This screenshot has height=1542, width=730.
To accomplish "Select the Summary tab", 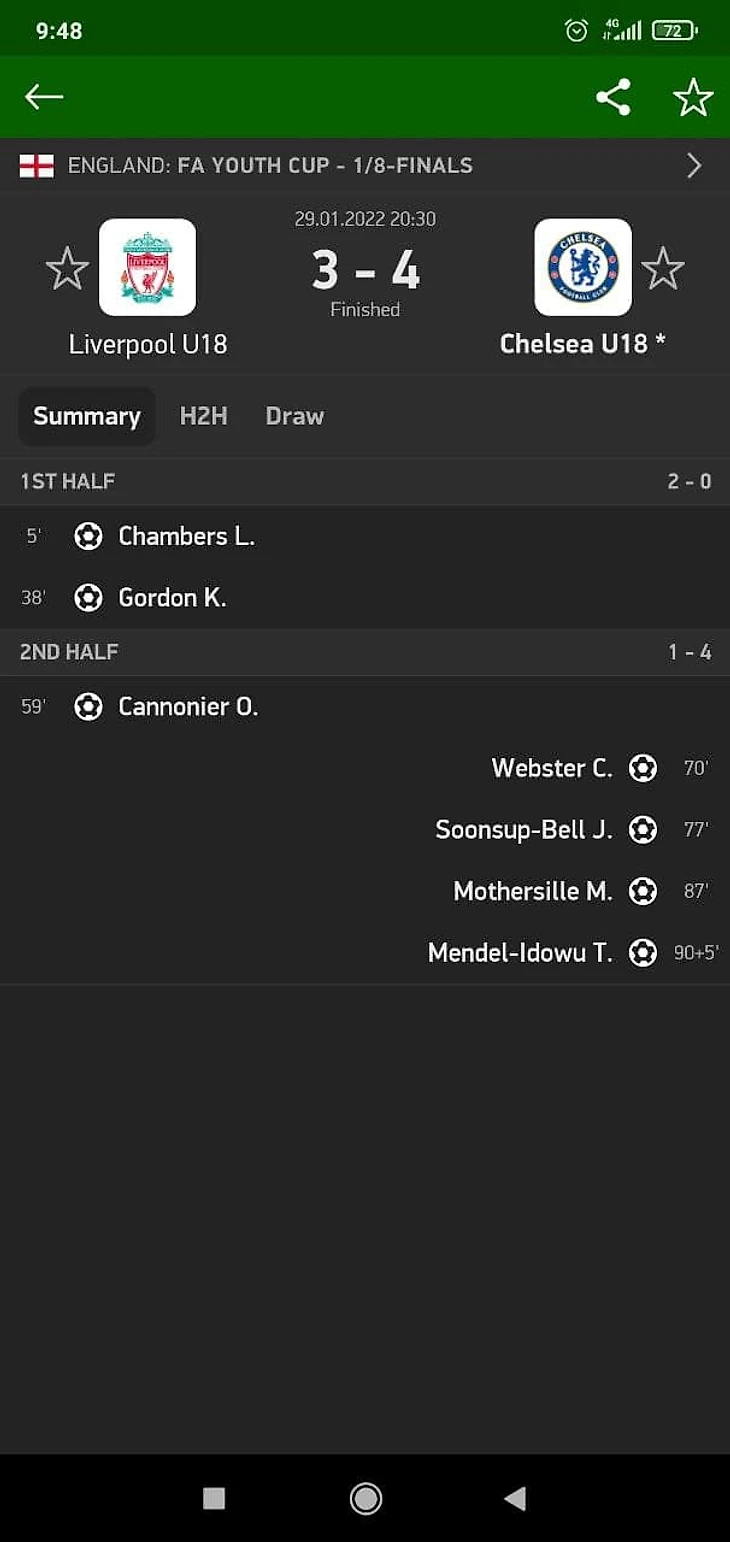I will tap(87, 416).
